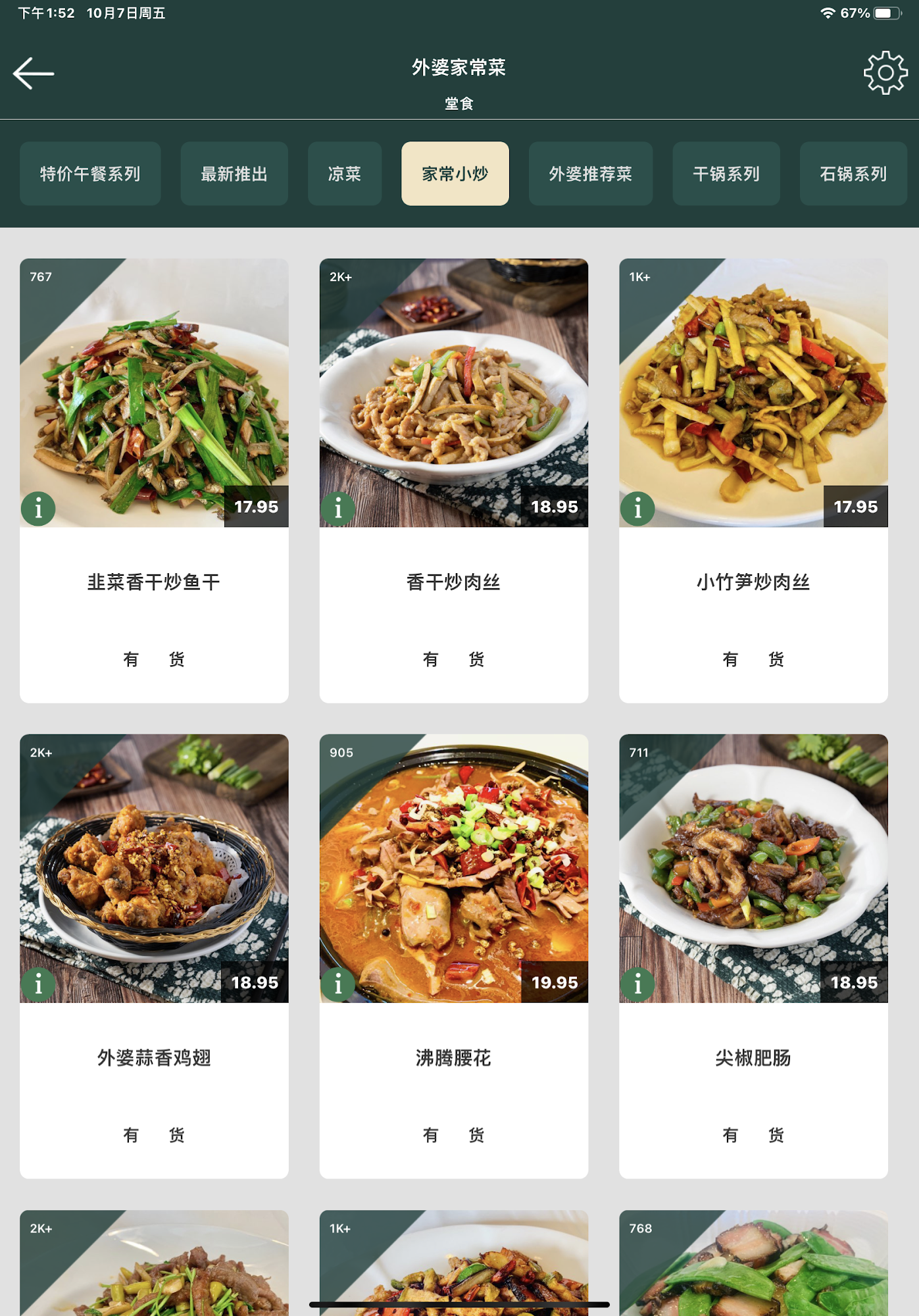The height and width of the screenshot is (1316, 919).
Task: Switch to the 外婆推荐菜 category
Action: coord(590,174)
